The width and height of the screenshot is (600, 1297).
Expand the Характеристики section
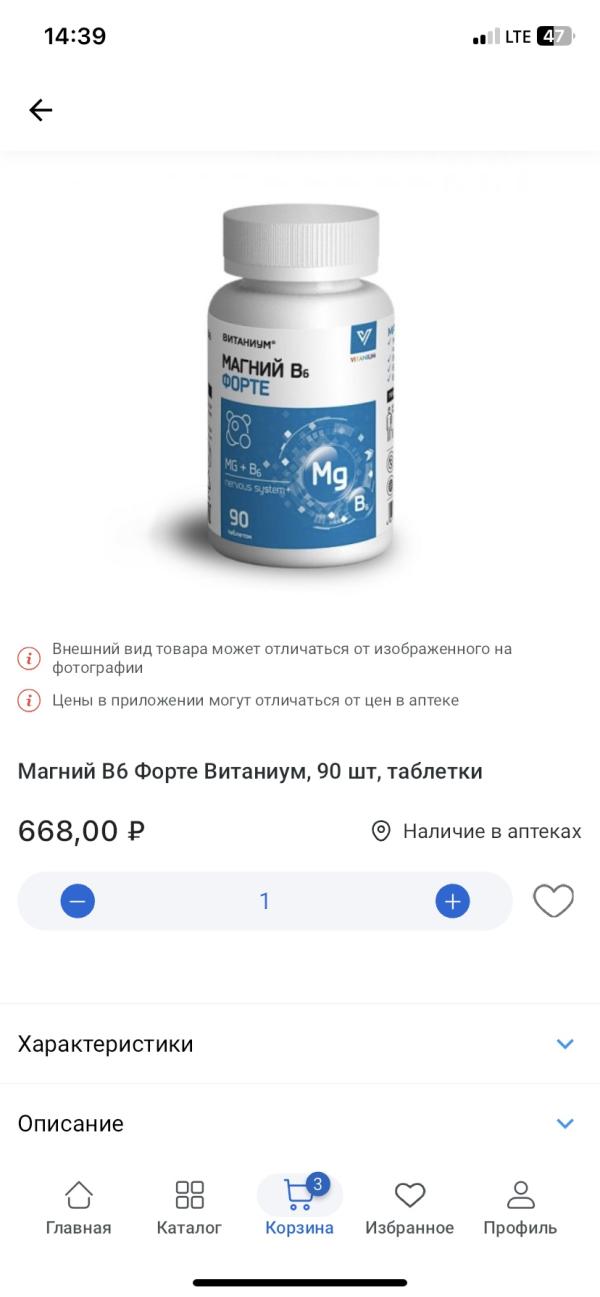(300, 1044)
